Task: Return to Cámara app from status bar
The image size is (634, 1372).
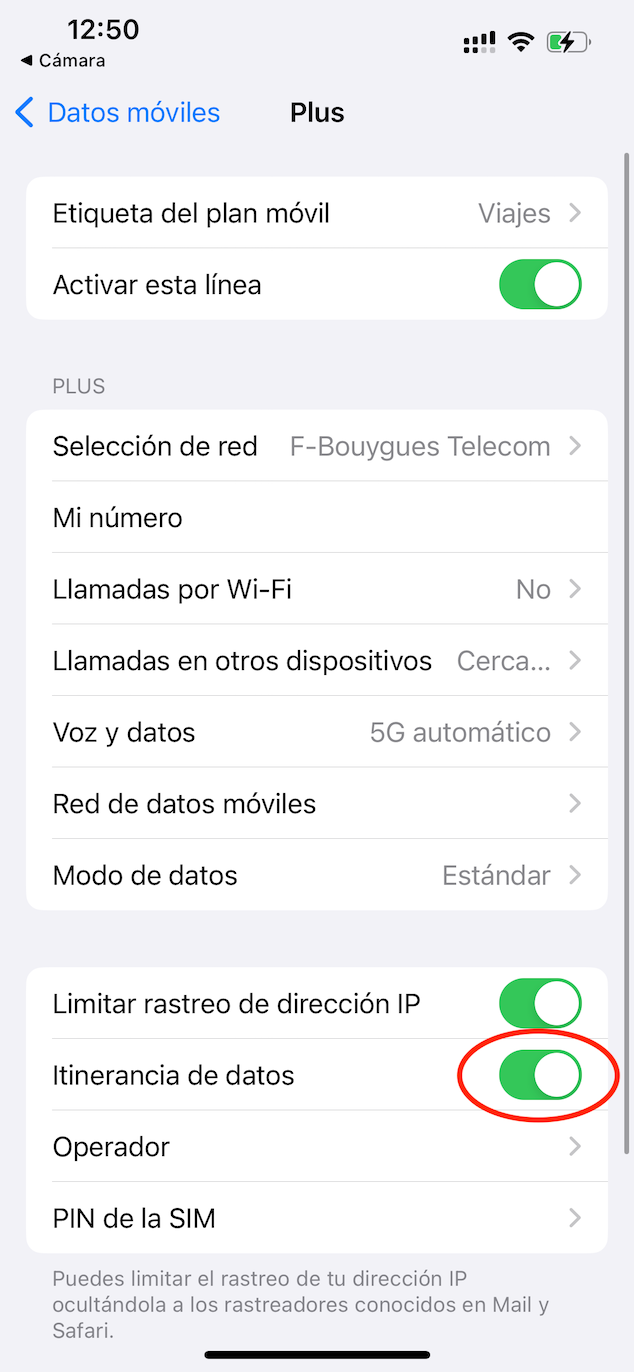Action: click(62, 61)
